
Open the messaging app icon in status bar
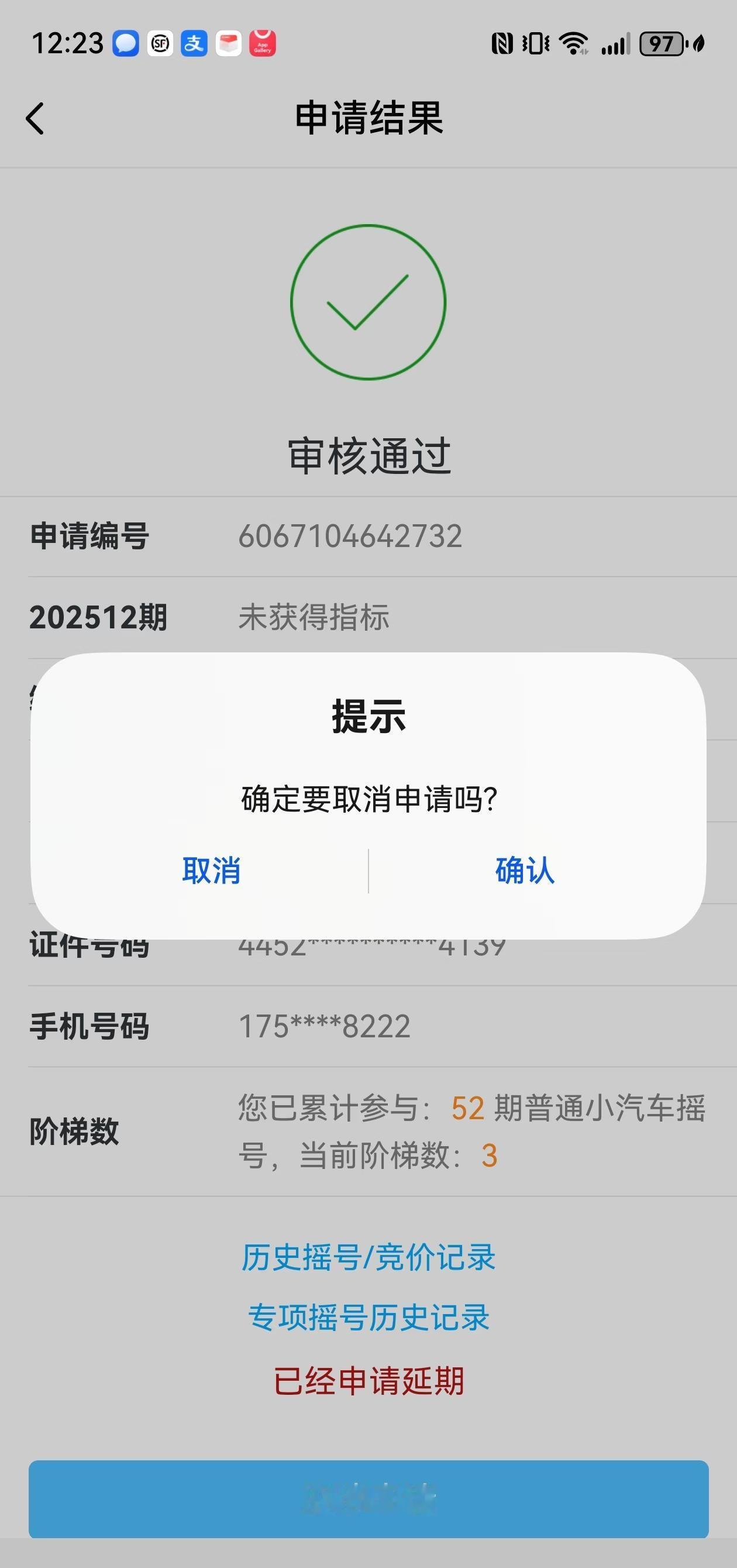[126, 44]
